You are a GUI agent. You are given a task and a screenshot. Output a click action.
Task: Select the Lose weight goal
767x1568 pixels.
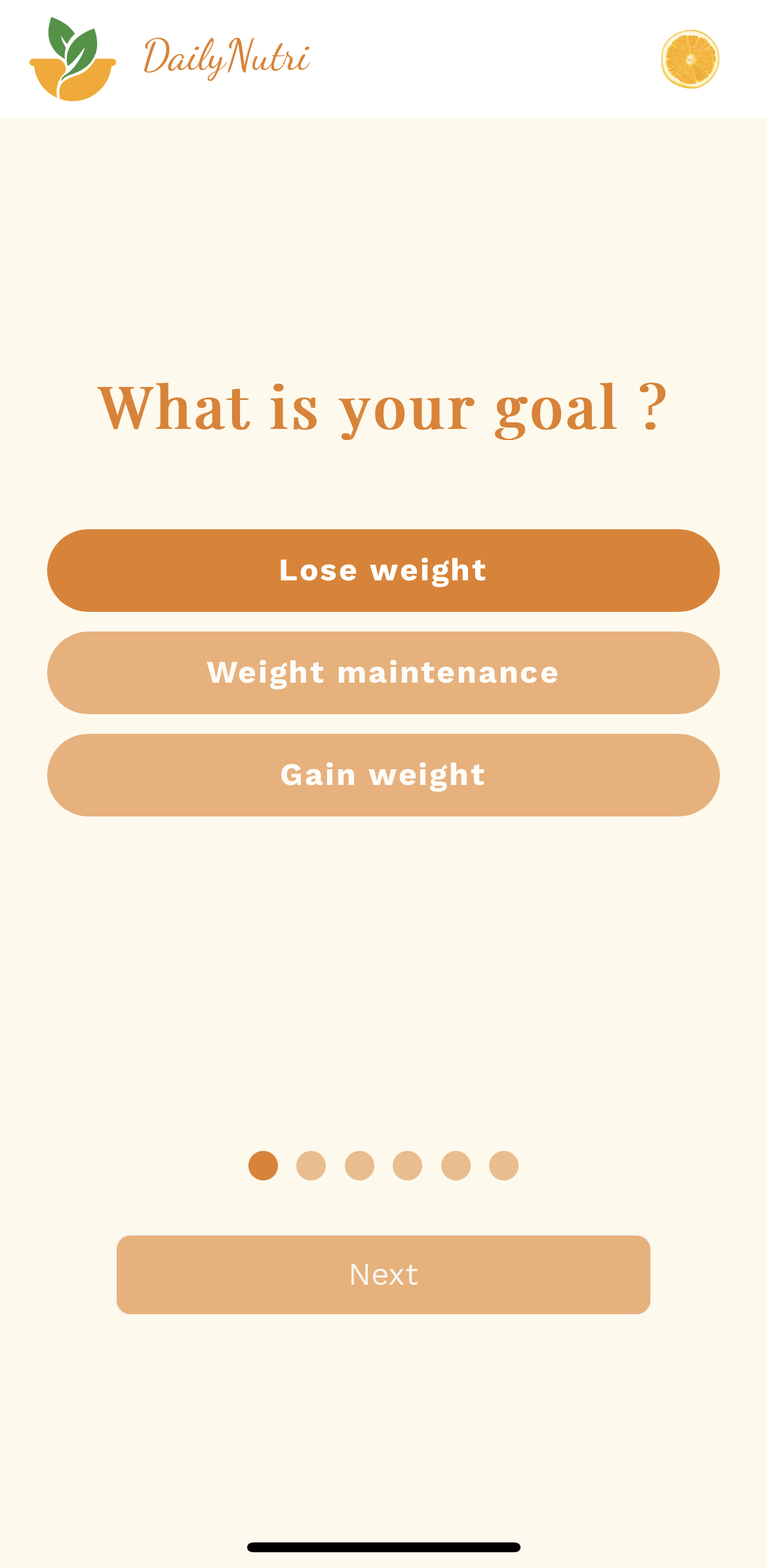383,570
